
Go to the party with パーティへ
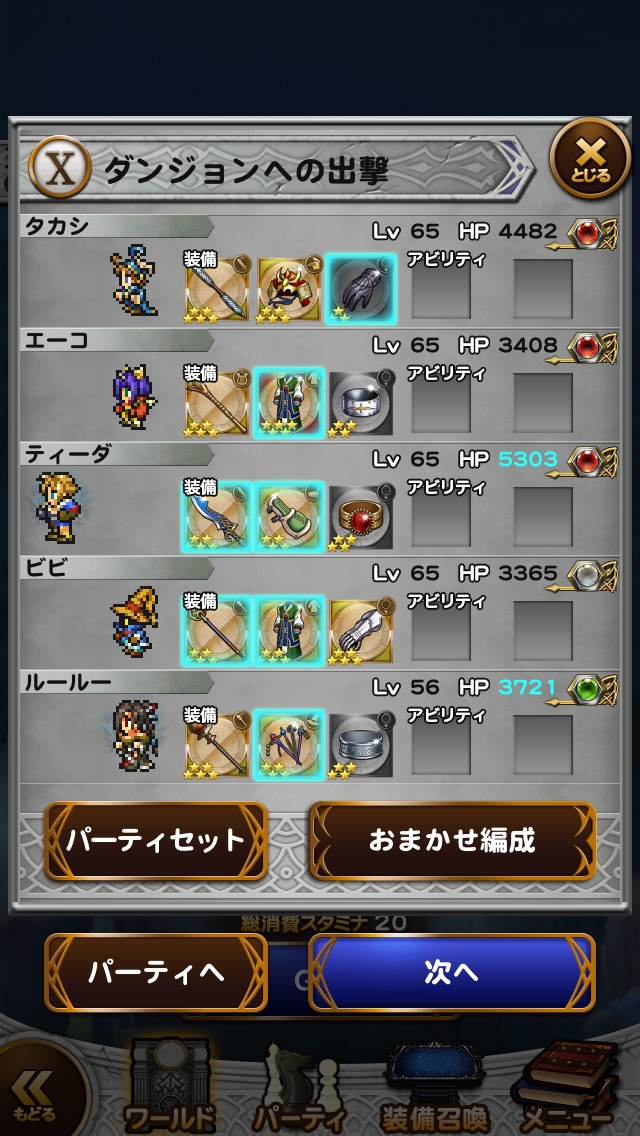(x=156, y=972)
